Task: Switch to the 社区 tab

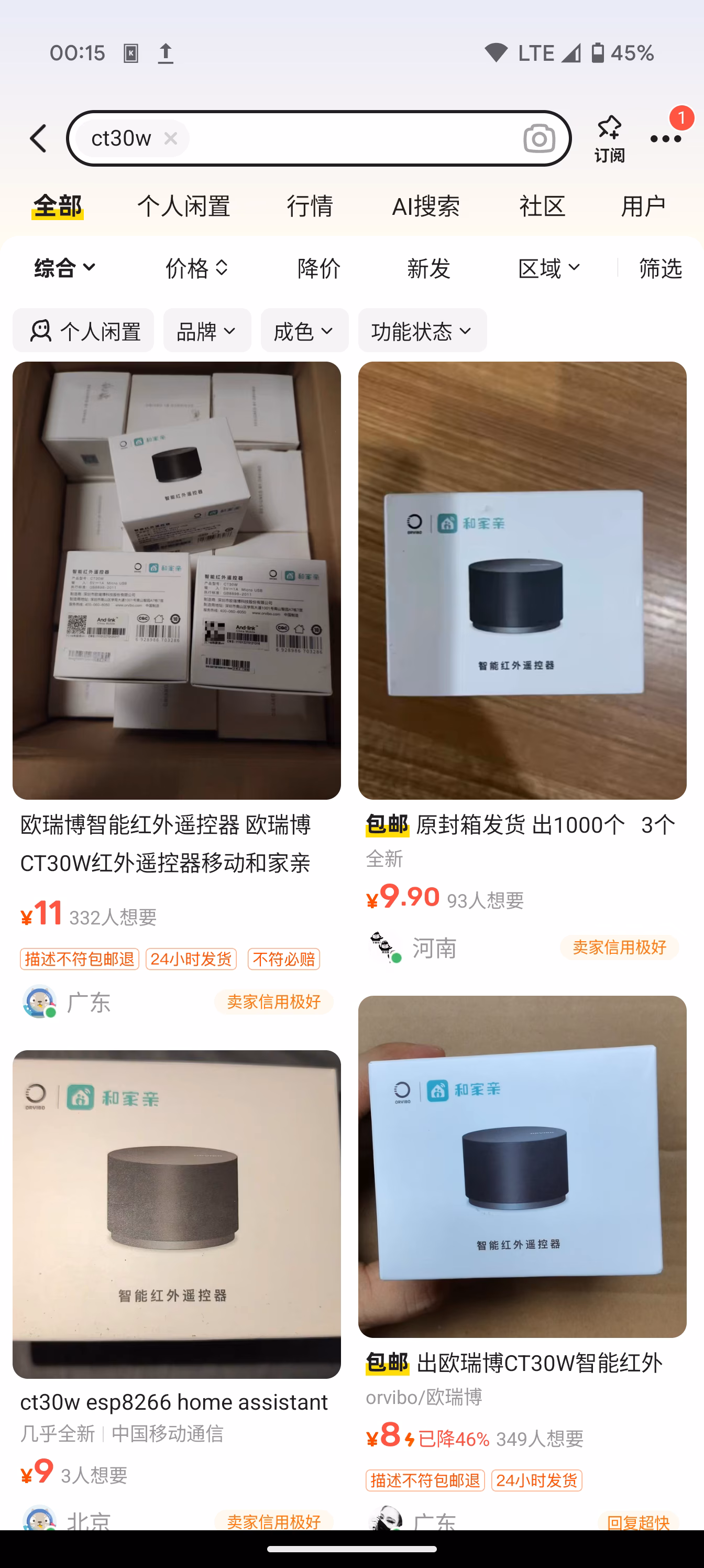Action: coord(542,206)
